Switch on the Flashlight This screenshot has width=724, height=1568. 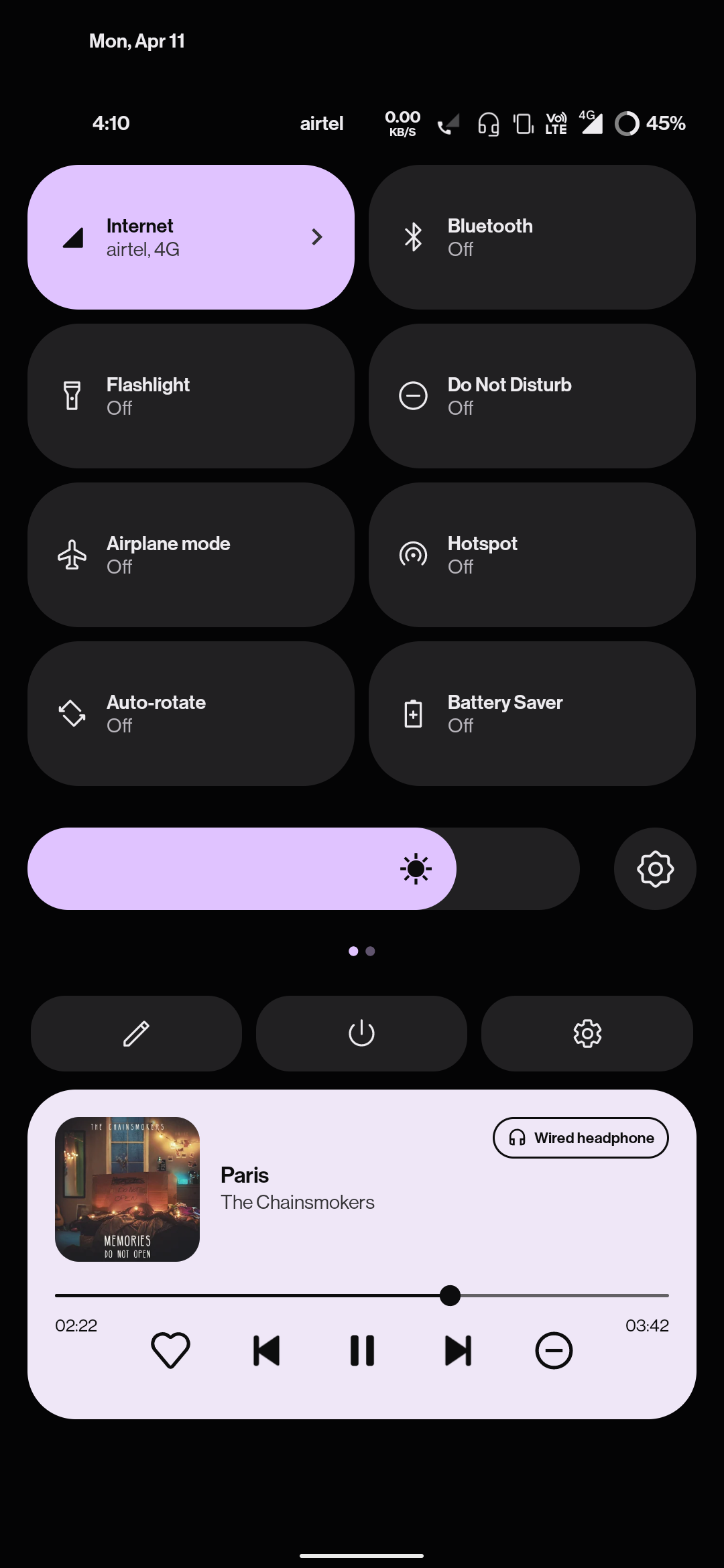click(191, 396)
